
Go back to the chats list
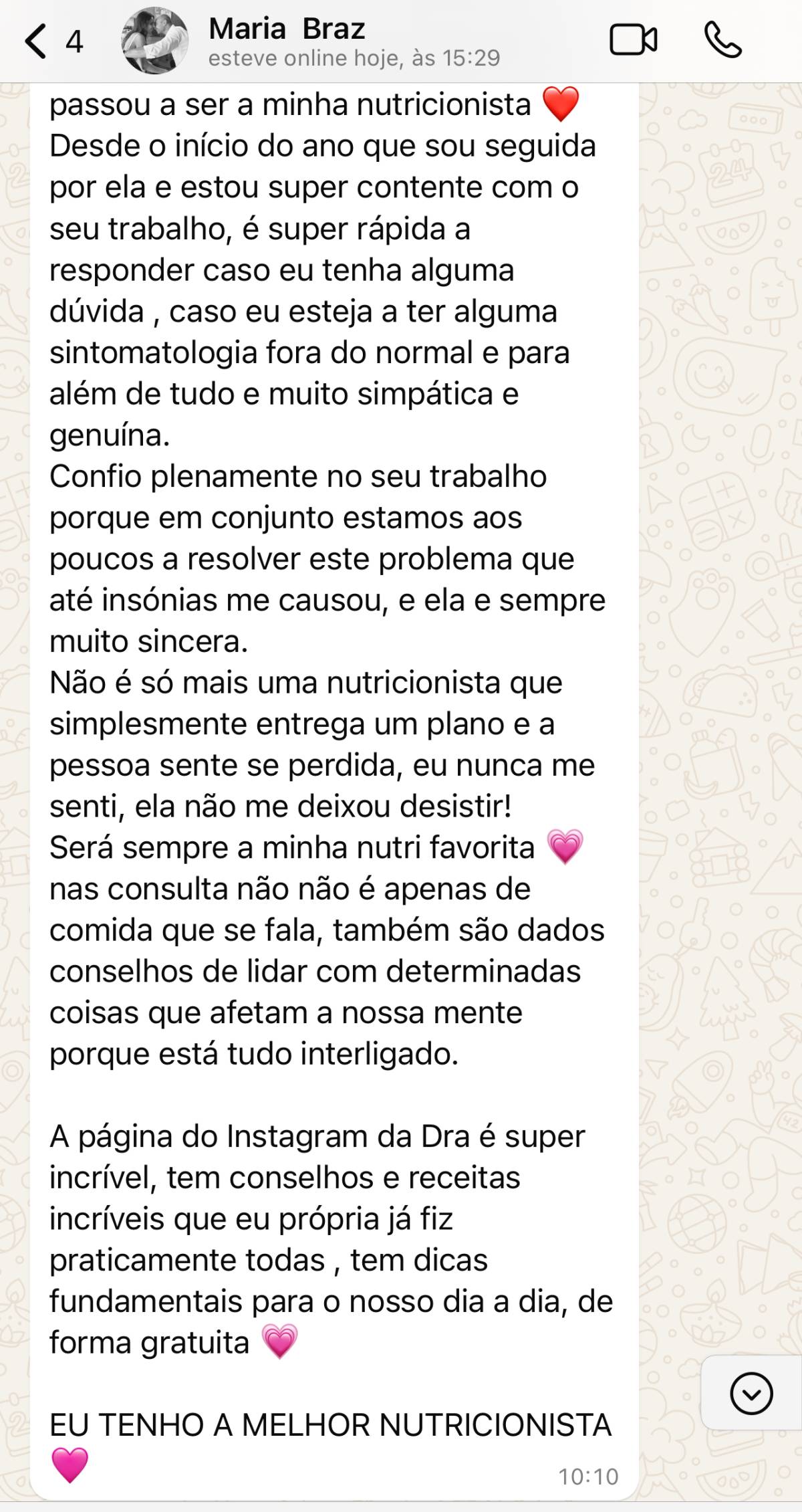coord(37,41)
